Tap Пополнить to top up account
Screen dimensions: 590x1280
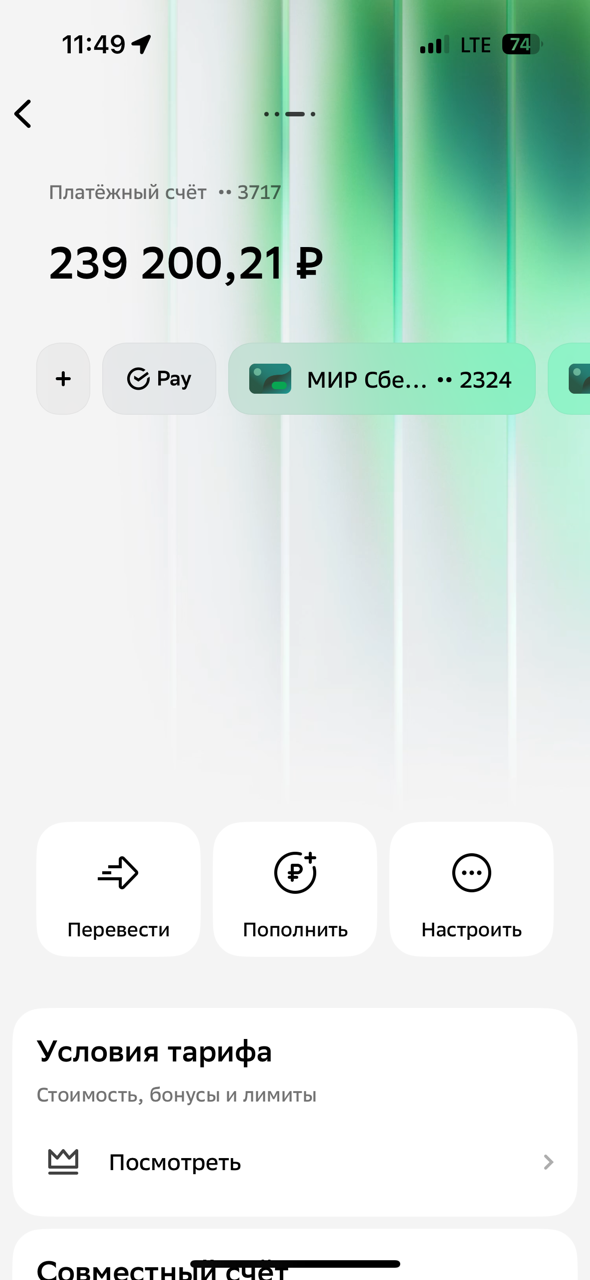295,890
